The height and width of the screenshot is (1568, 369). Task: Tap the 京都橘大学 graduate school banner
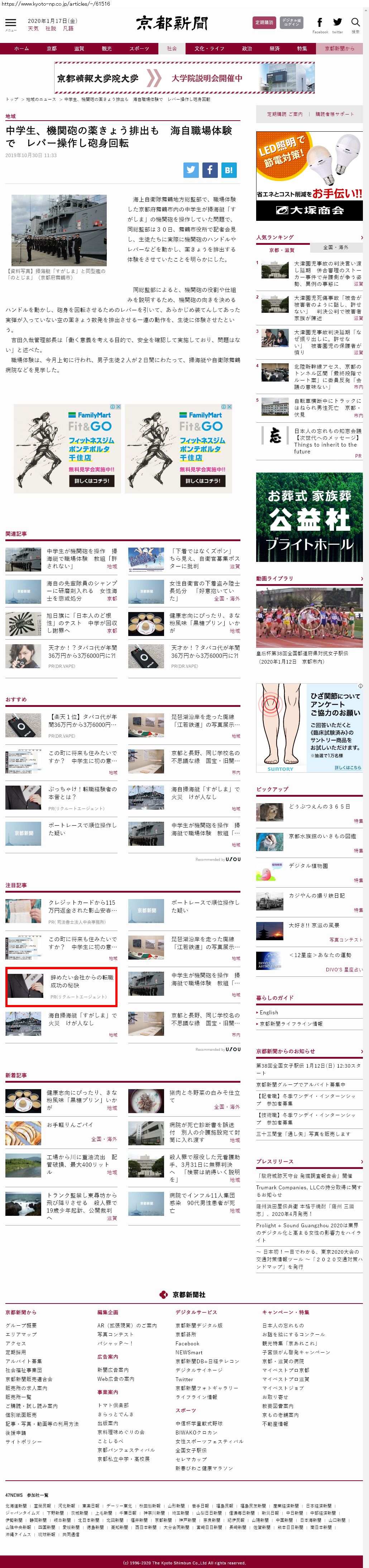click(x=184, y=78)
